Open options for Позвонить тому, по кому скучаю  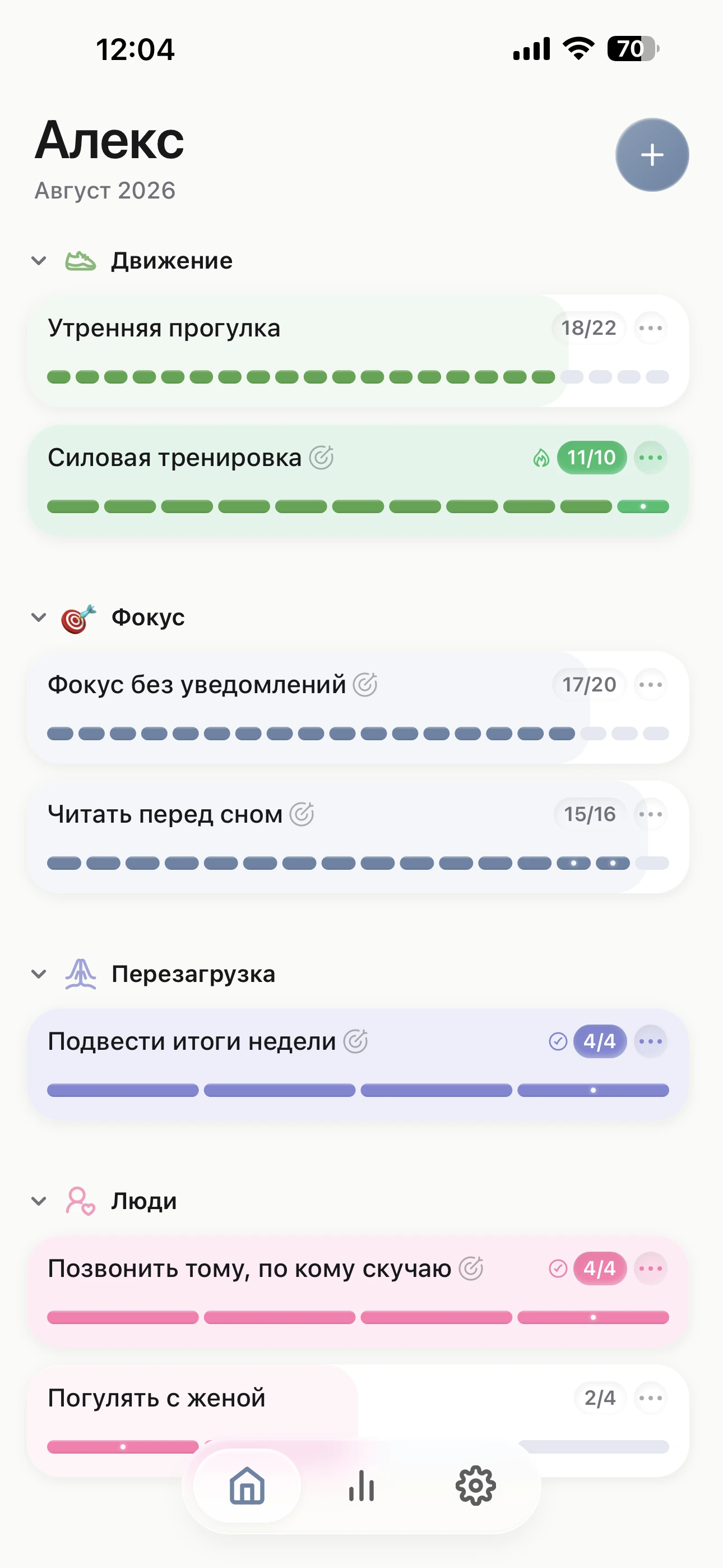[651, 1269]
